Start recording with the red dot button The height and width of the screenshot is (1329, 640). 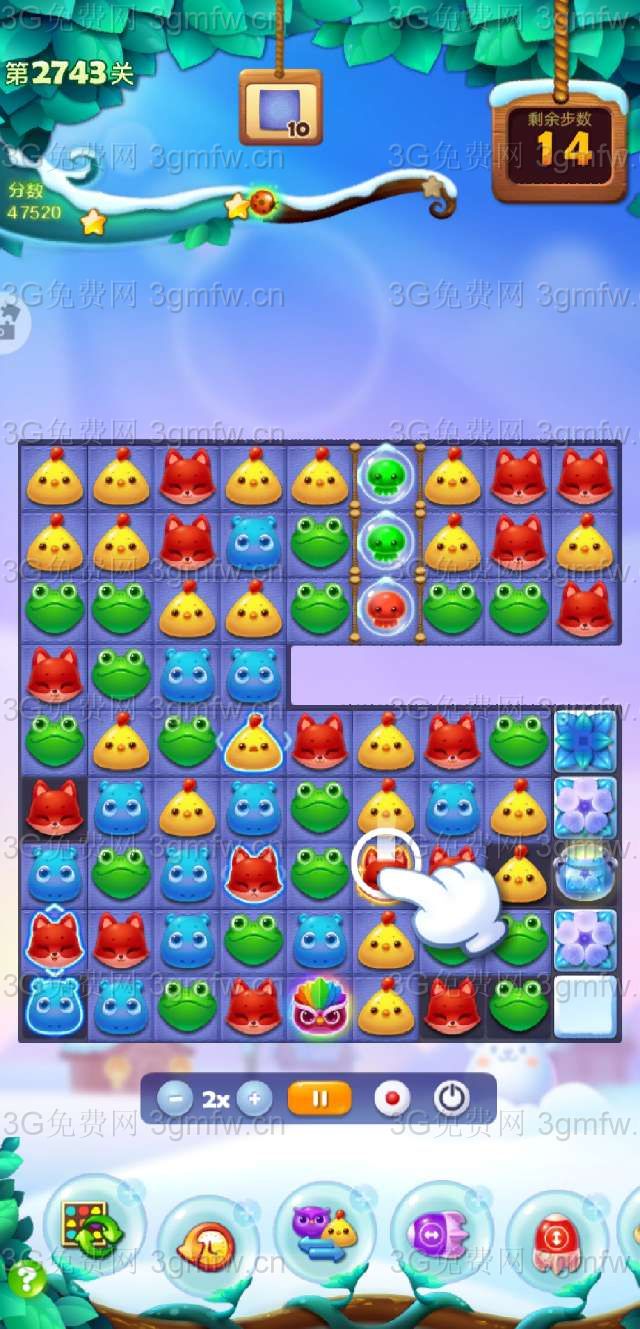click(x=392, y=1099)
